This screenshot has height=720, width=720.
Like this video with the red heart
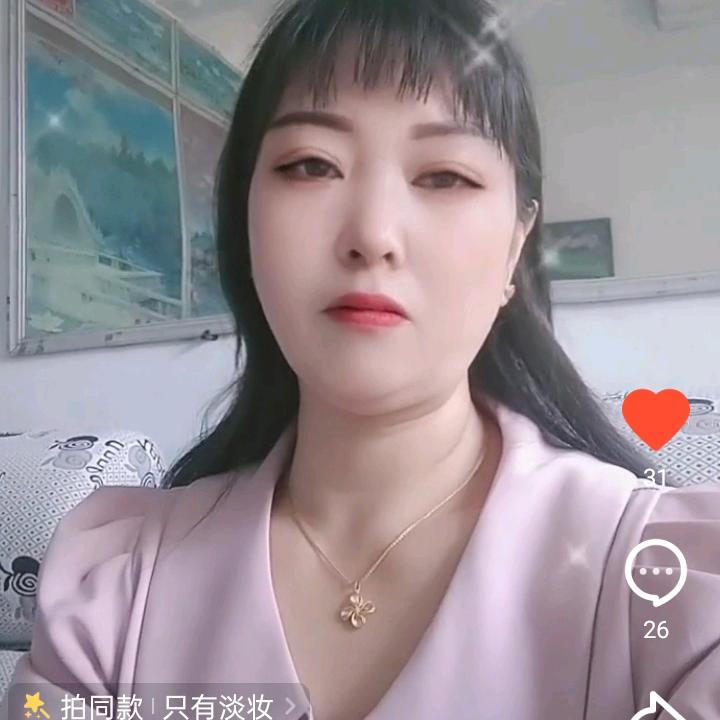(655, 420)
